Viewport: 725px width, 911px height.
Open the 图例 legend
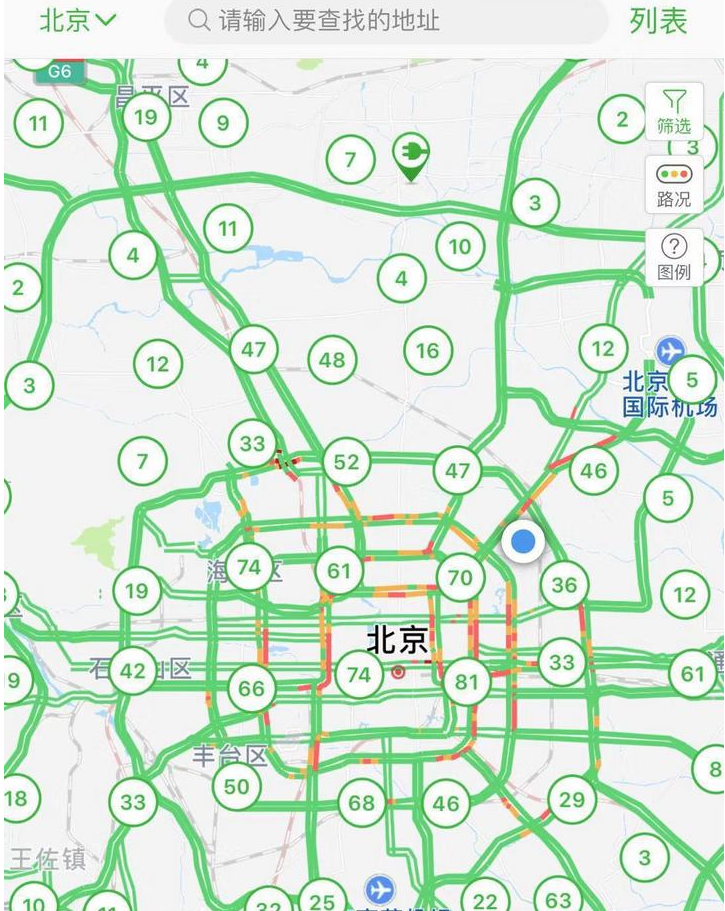pyautogui.click(x=674, y=257)
